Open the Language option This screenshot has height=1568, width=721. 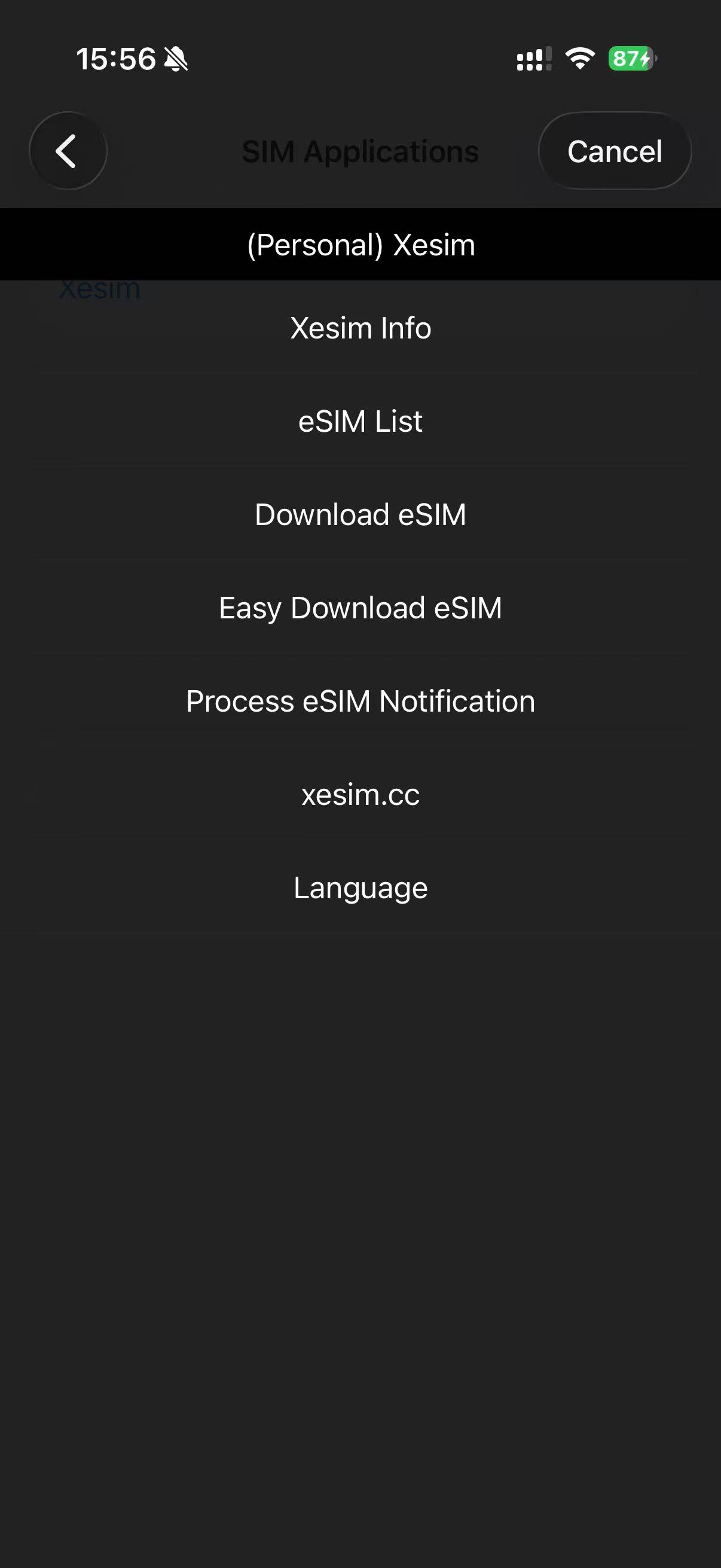pyautogui.click(x=360, y=887)
